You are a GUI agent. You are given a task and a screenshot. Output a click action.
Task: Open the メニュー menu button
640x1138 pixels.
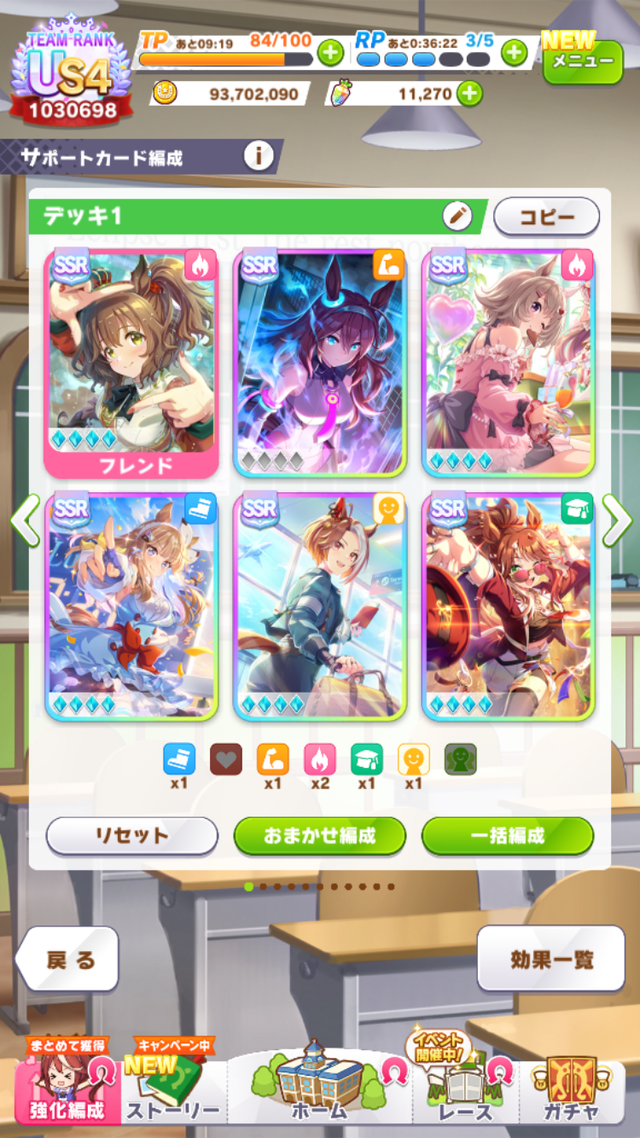point(583,61)
